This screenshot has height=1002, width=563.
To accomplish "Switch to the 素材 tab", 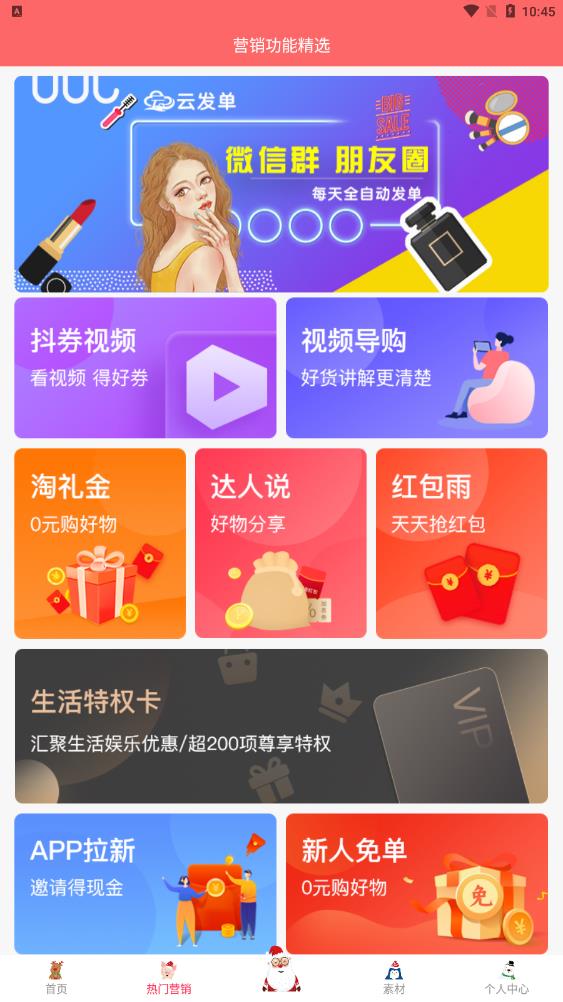I will click(394, 978).
